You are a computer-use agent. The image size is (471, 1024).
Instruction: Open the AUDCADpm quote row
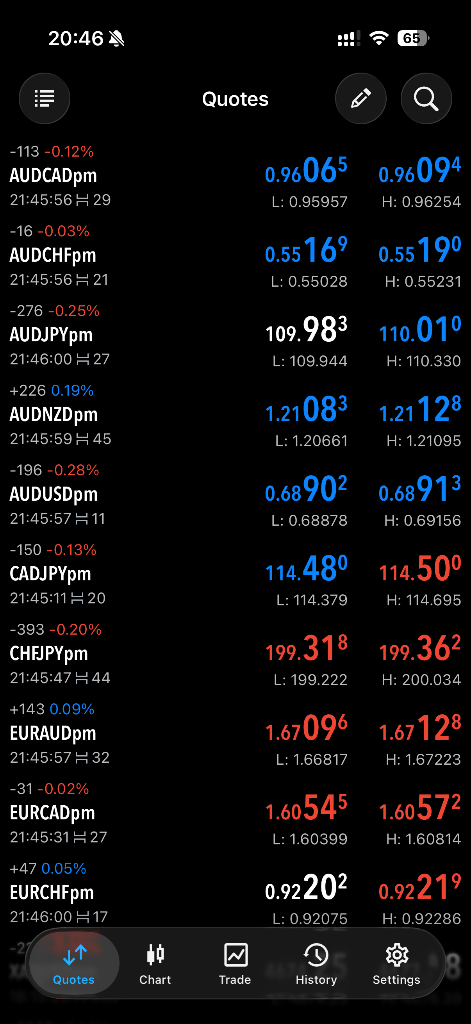point(235,176)
